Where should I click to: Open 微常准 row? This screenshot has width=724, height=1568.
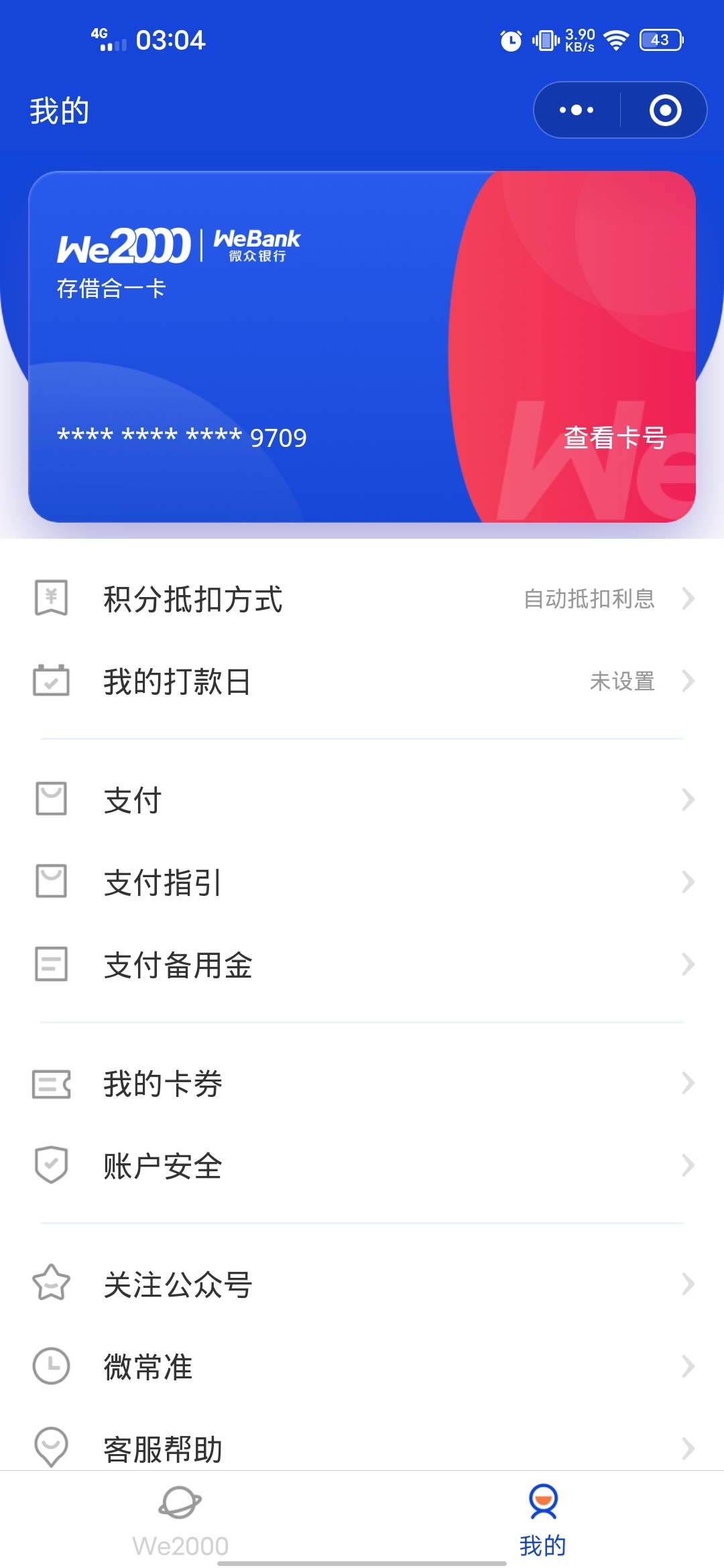coord(362,1366)
